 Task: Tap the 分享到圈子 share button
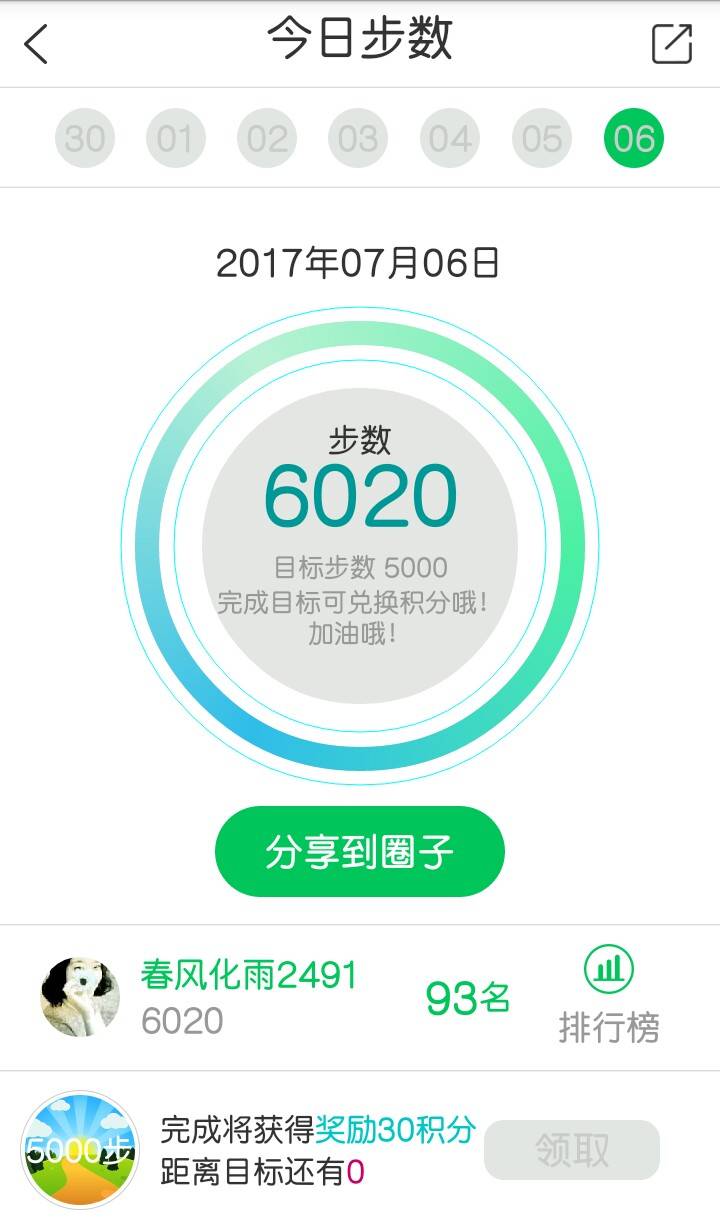point(360,852)
